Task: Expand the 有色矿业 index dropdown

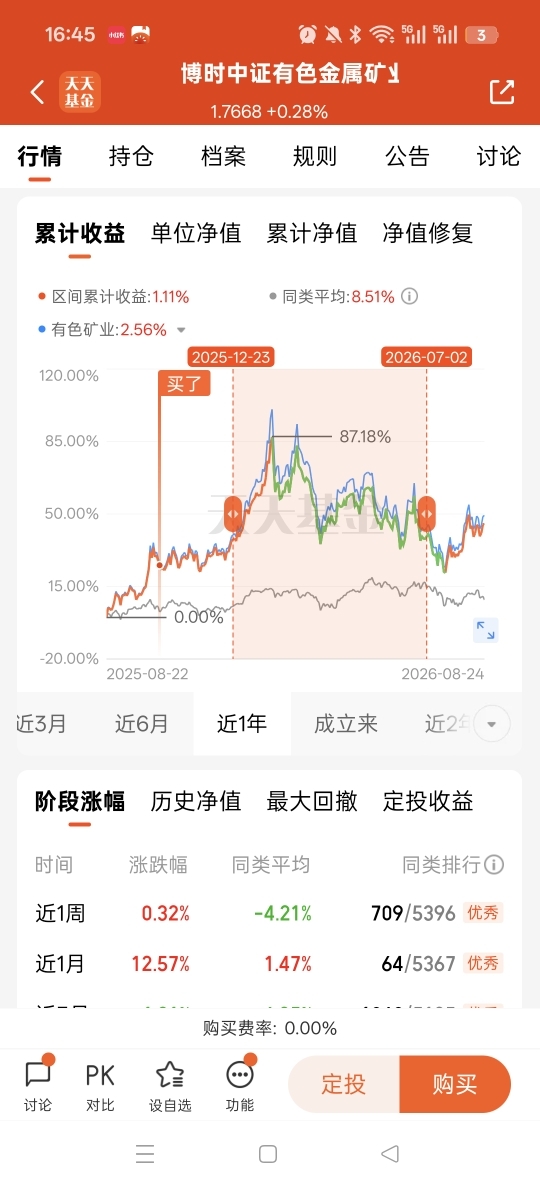Action: [x=181, y=330]
